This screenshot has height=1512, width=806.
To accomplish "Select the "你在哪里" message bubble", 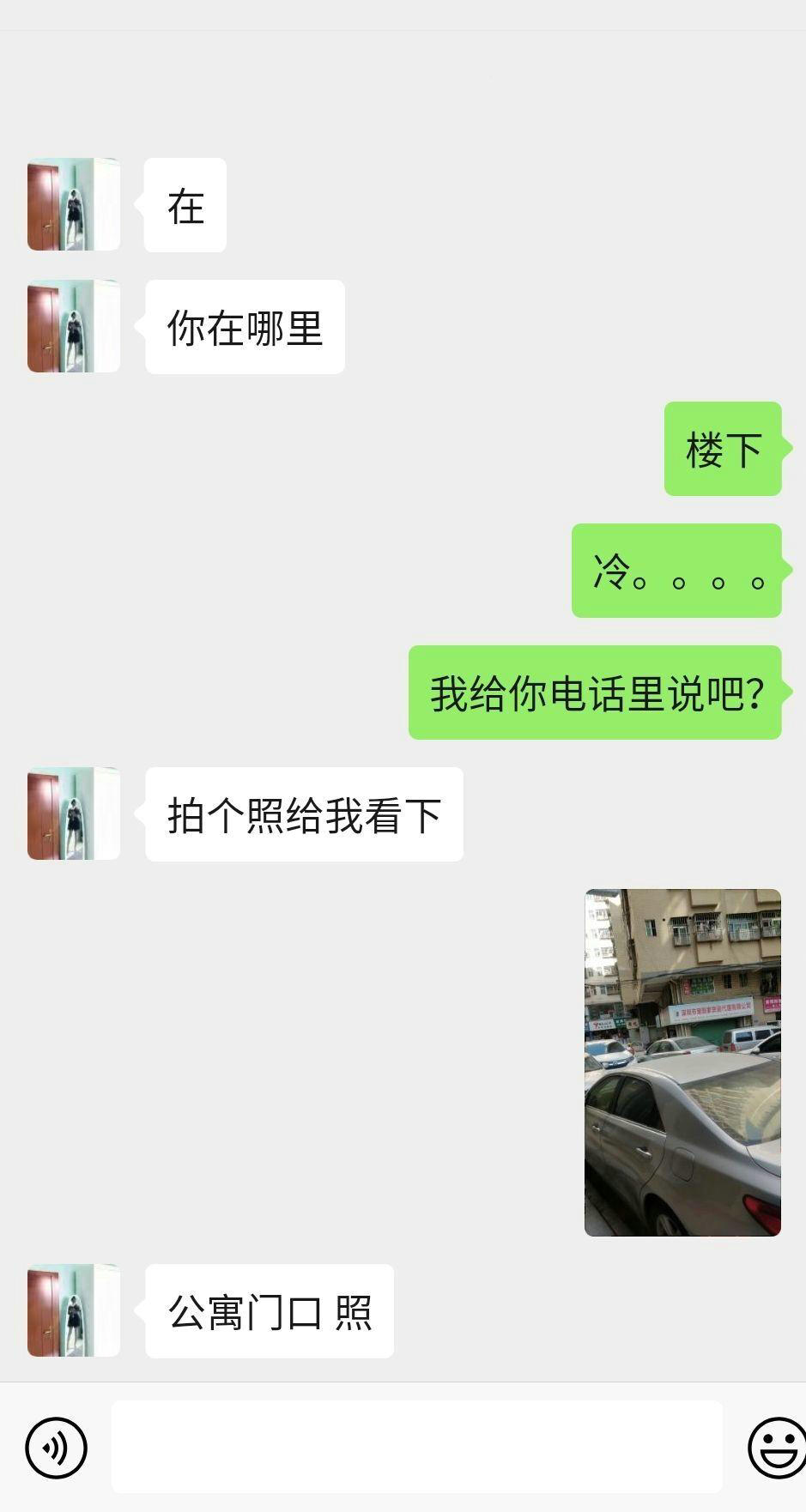I will [244, 324].
